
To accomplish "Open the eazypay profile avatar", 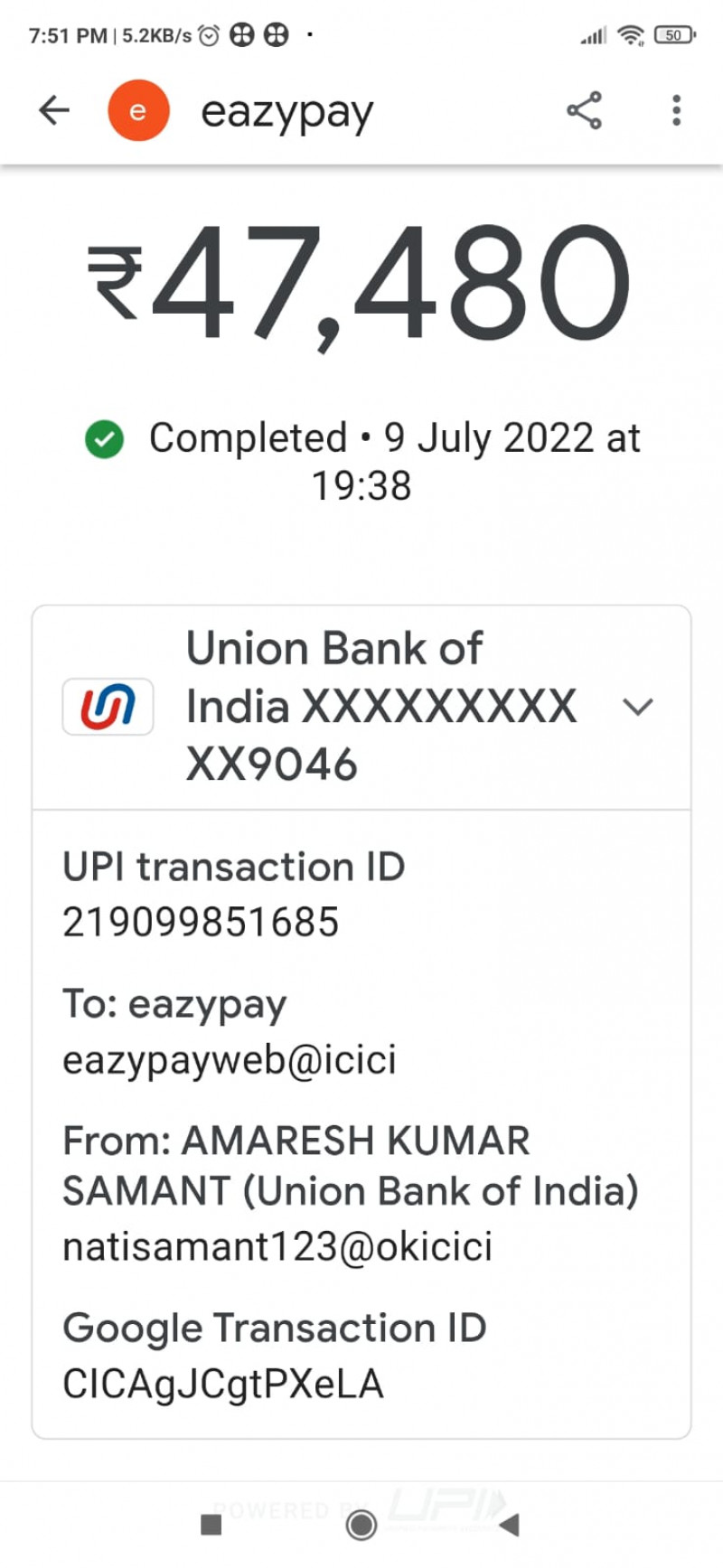I will pos(138,110).
